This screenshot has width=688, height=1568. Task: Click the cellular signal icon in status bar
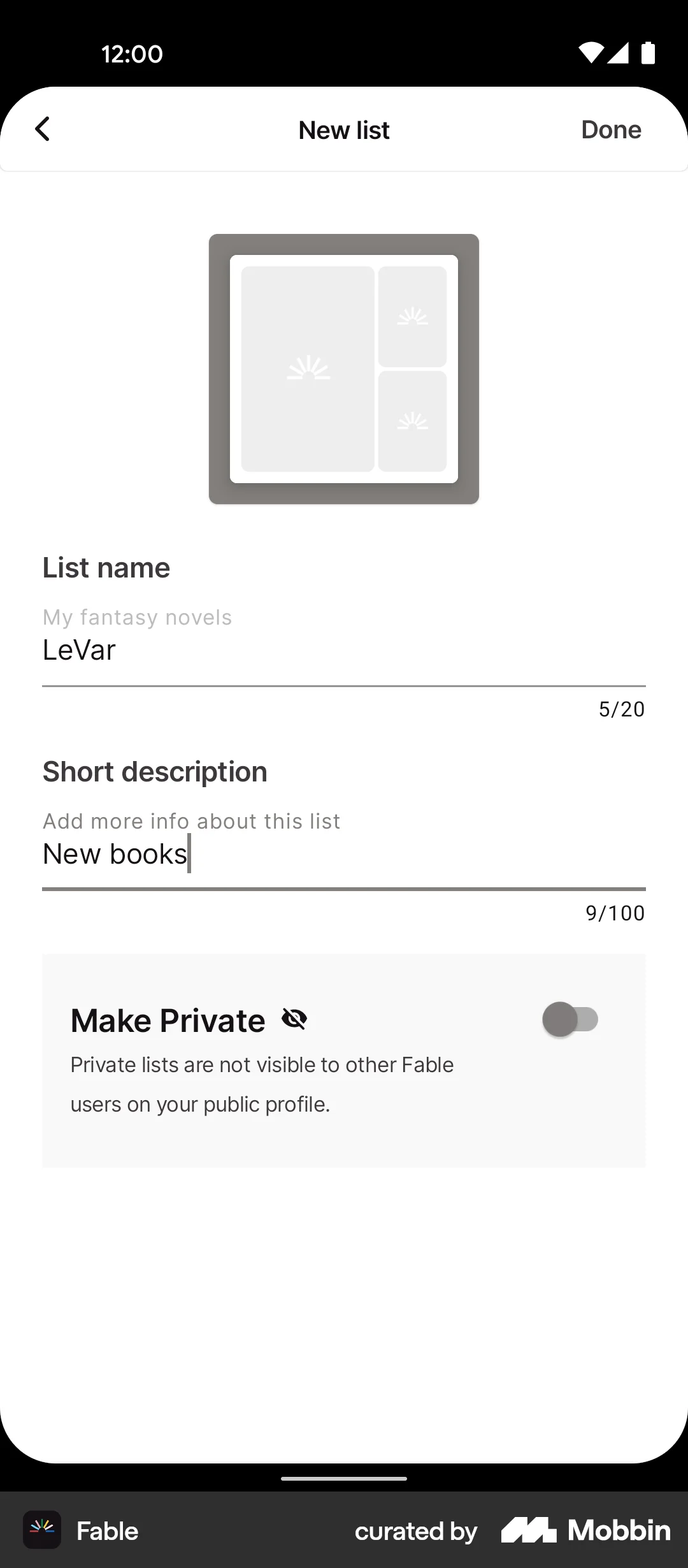(618, 53)
